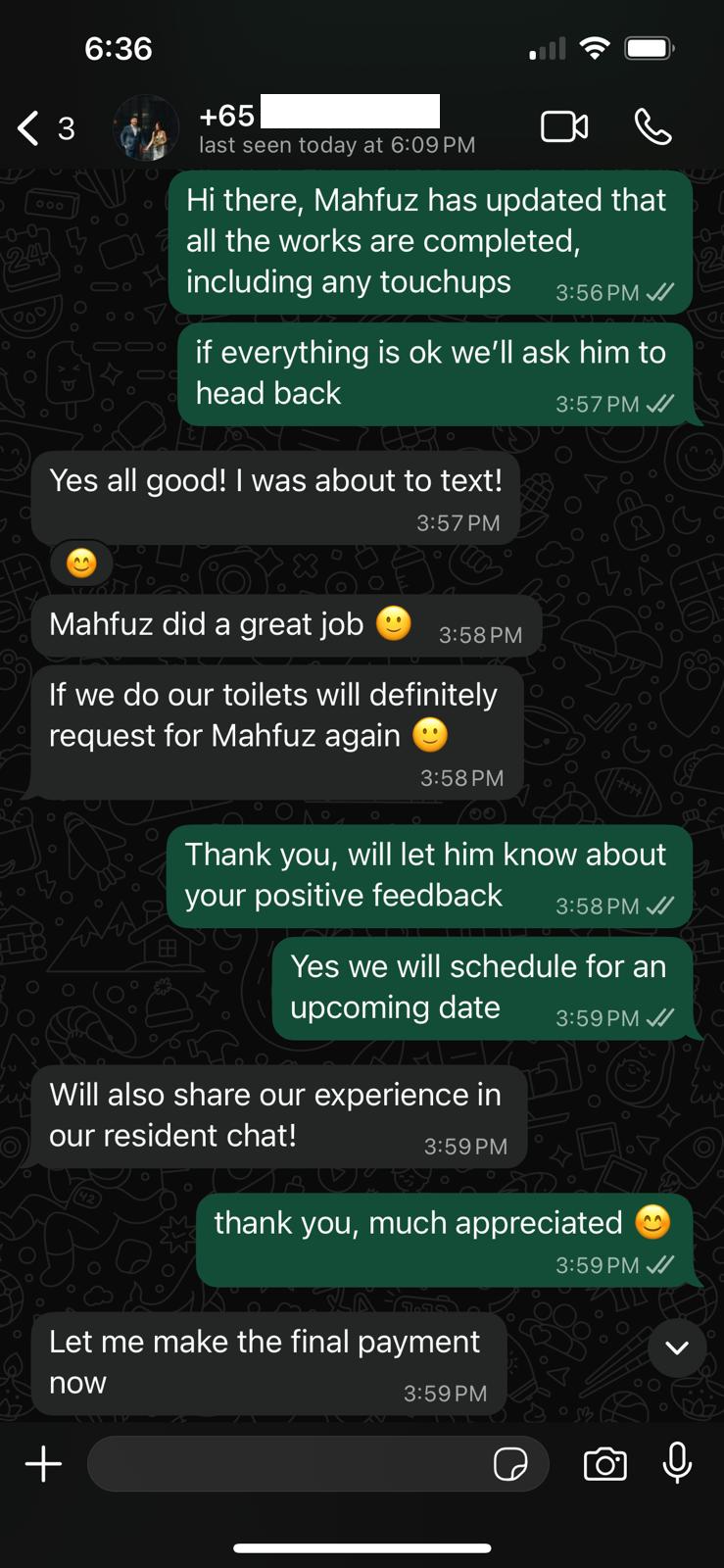Tap 'last seen today at 6:09 PM' status
Viewport: 724px width, 1568px height.
tap(338, 145)
